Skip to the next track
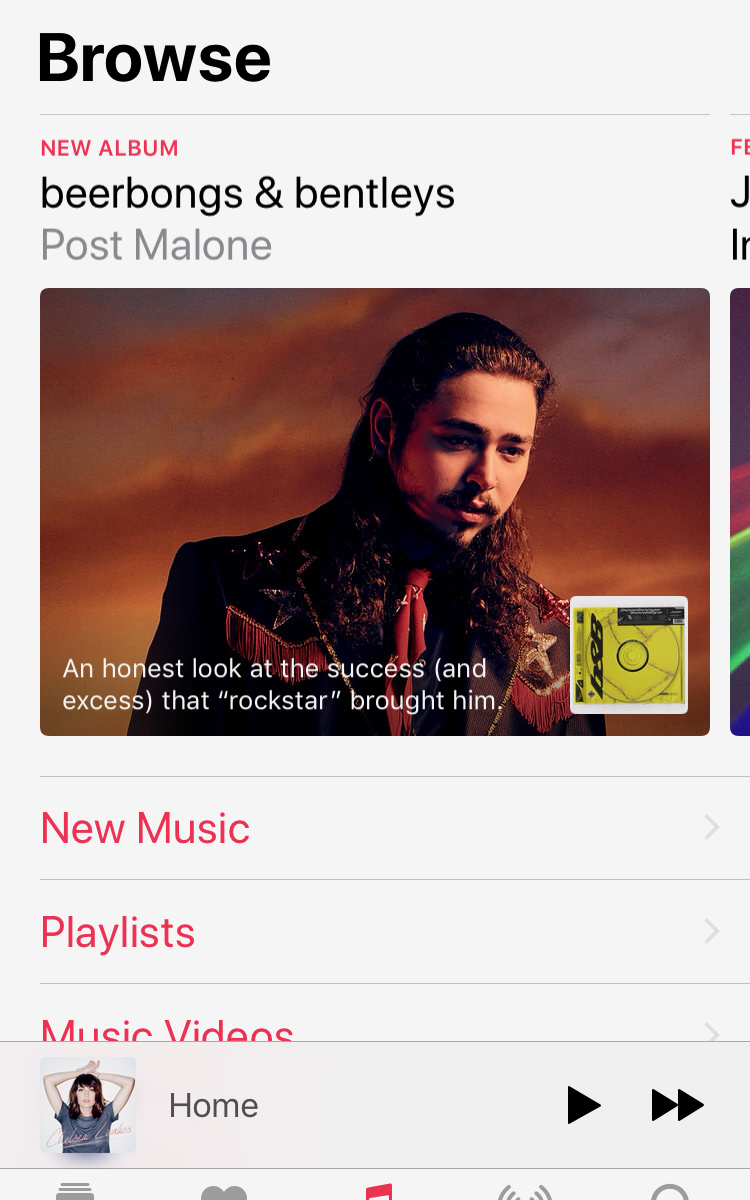The width and height of the screenshot is (750, 1200). [x=677, y=1105]
